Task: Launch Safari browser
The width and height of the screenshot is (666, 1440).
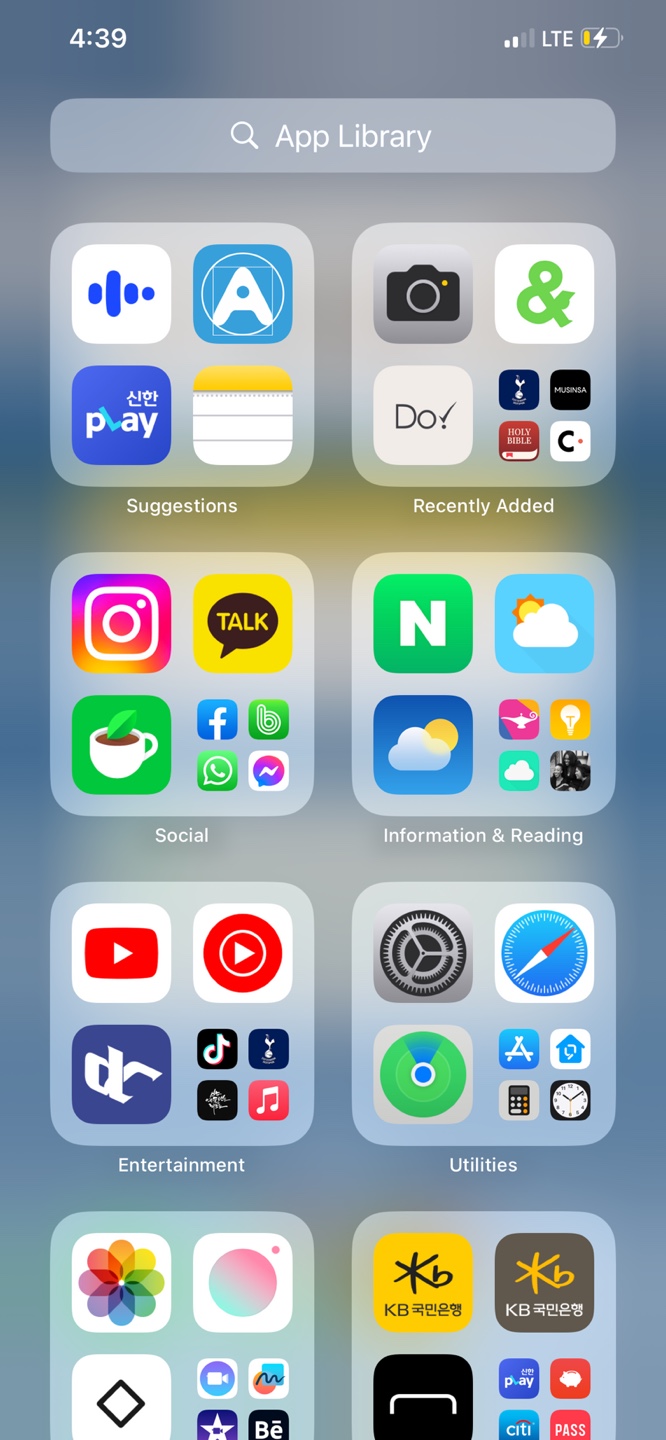Action: [x=544, y=953]
